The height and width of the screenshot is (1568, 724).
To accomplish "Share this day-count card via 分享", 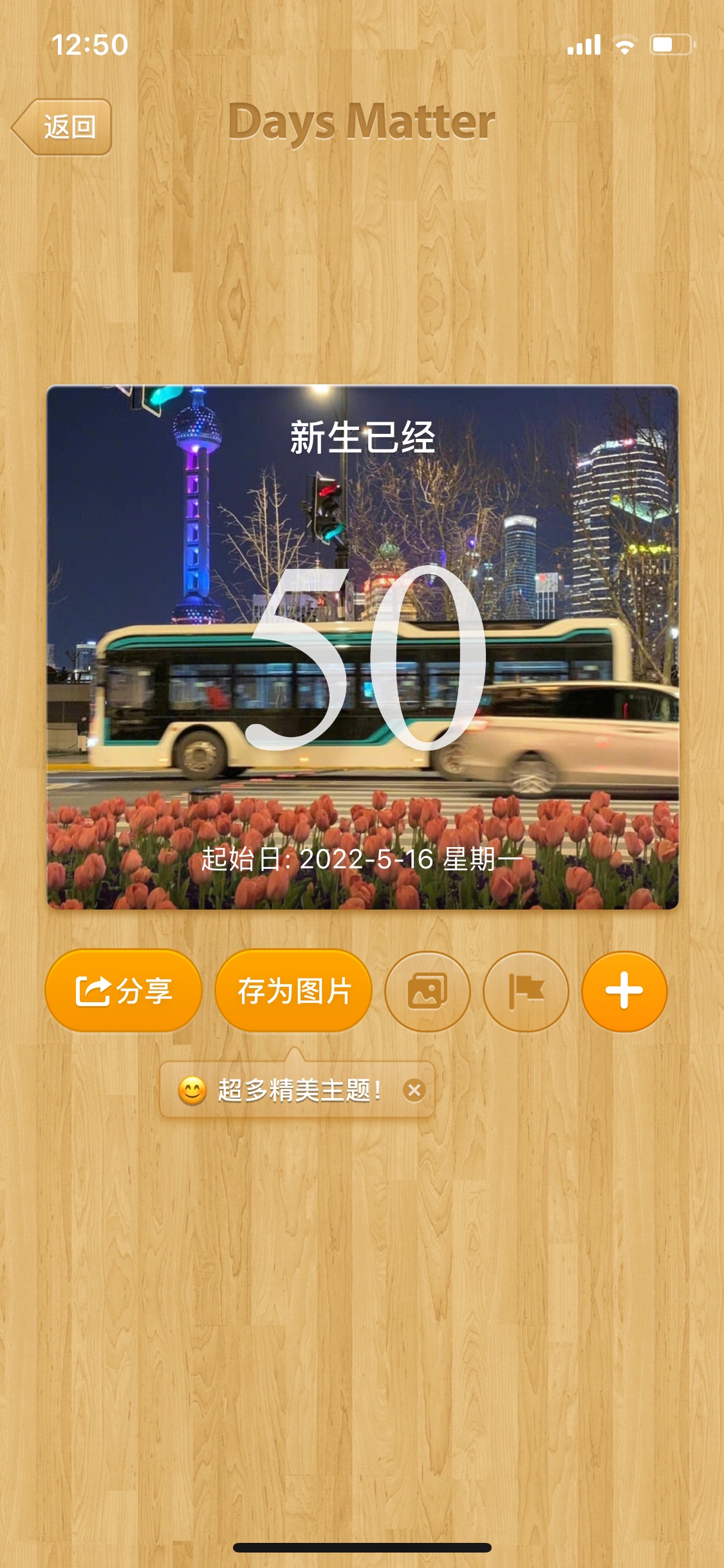I will [123, 991].
